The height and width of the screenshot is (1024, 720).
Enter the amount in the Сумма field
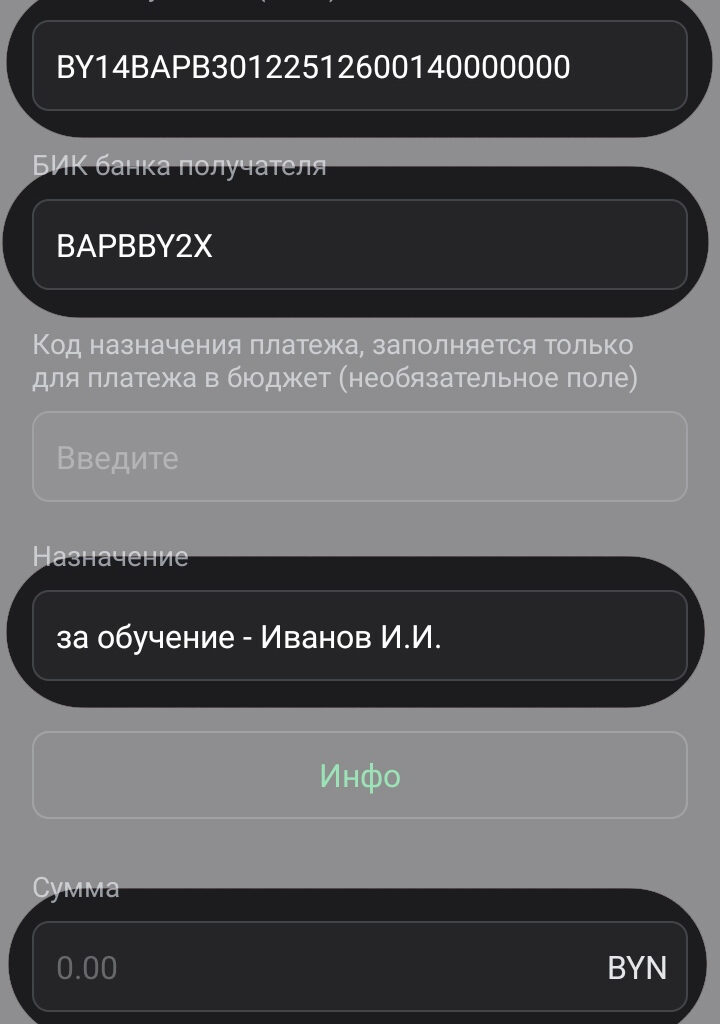pyautogui.click(x=320, y=967)
